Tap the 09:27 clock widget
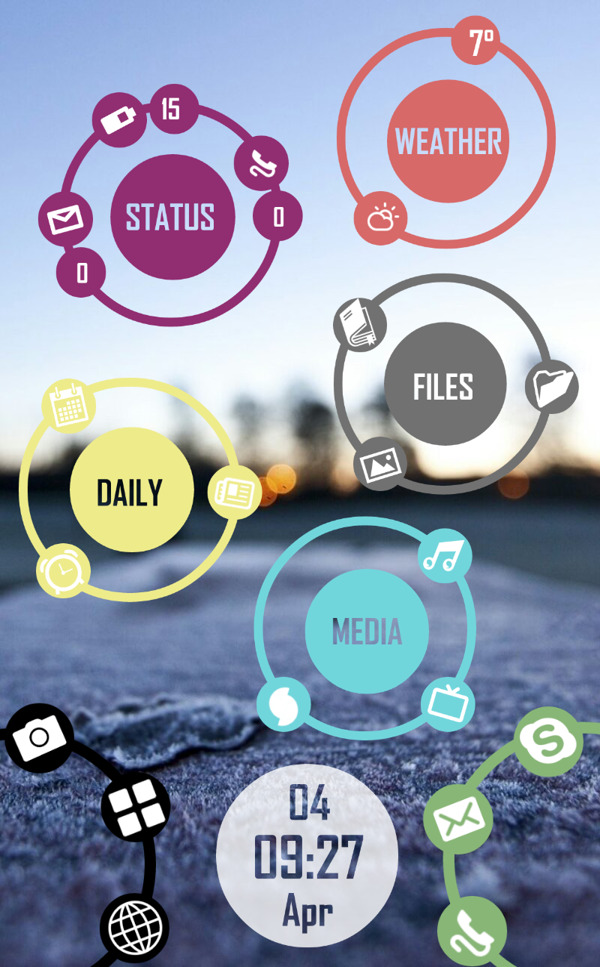The height and width of the screenshot is (967, 600). coord(307,857)
